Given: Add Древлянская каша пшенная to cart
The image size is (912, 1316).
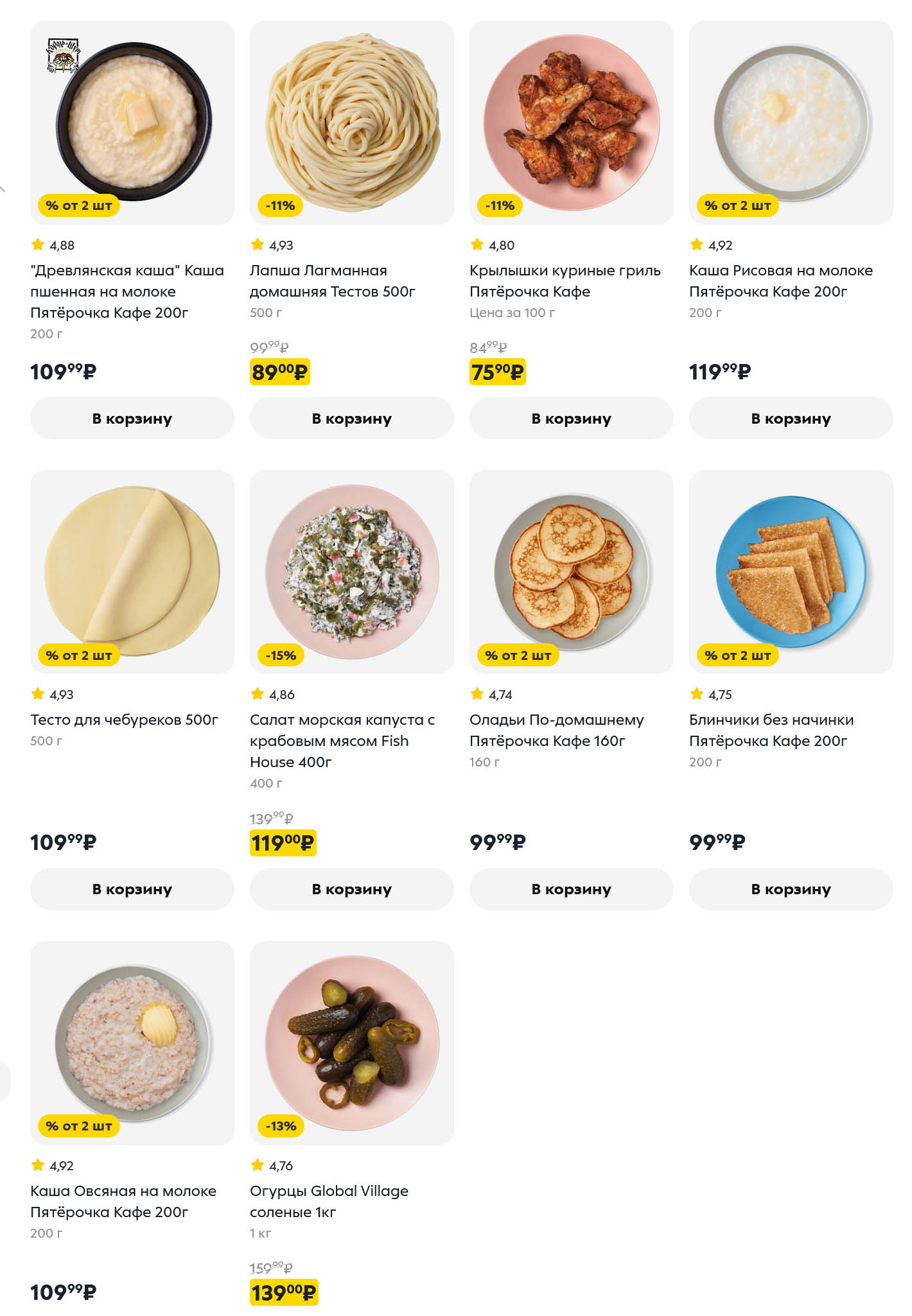Looking at the screenshot, I should click(132, 419).
